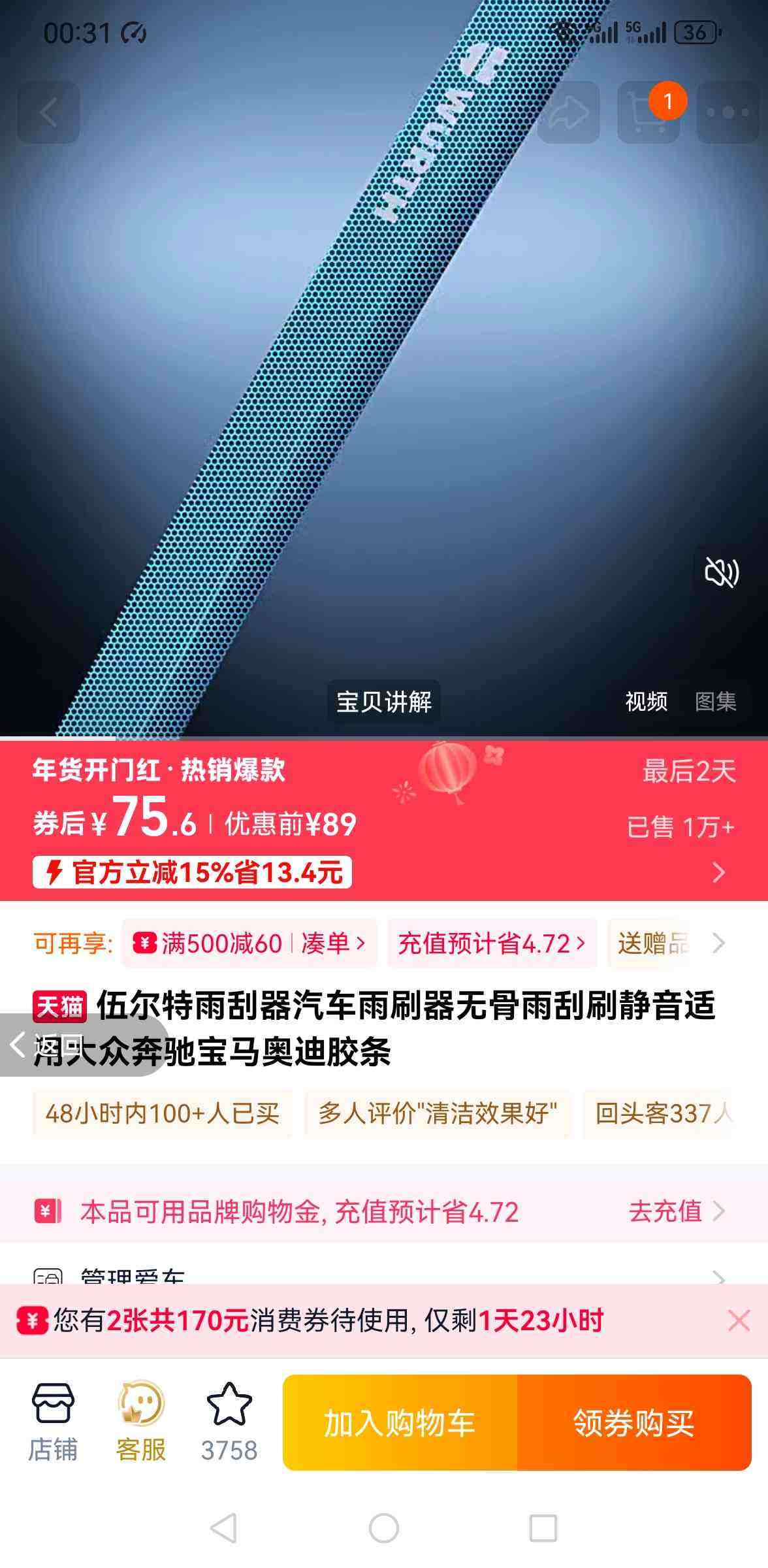Open 去充值 brand shopping credit recharge
The image size is (768, 1568).
pyautogui.click(x=666, y=1213)
